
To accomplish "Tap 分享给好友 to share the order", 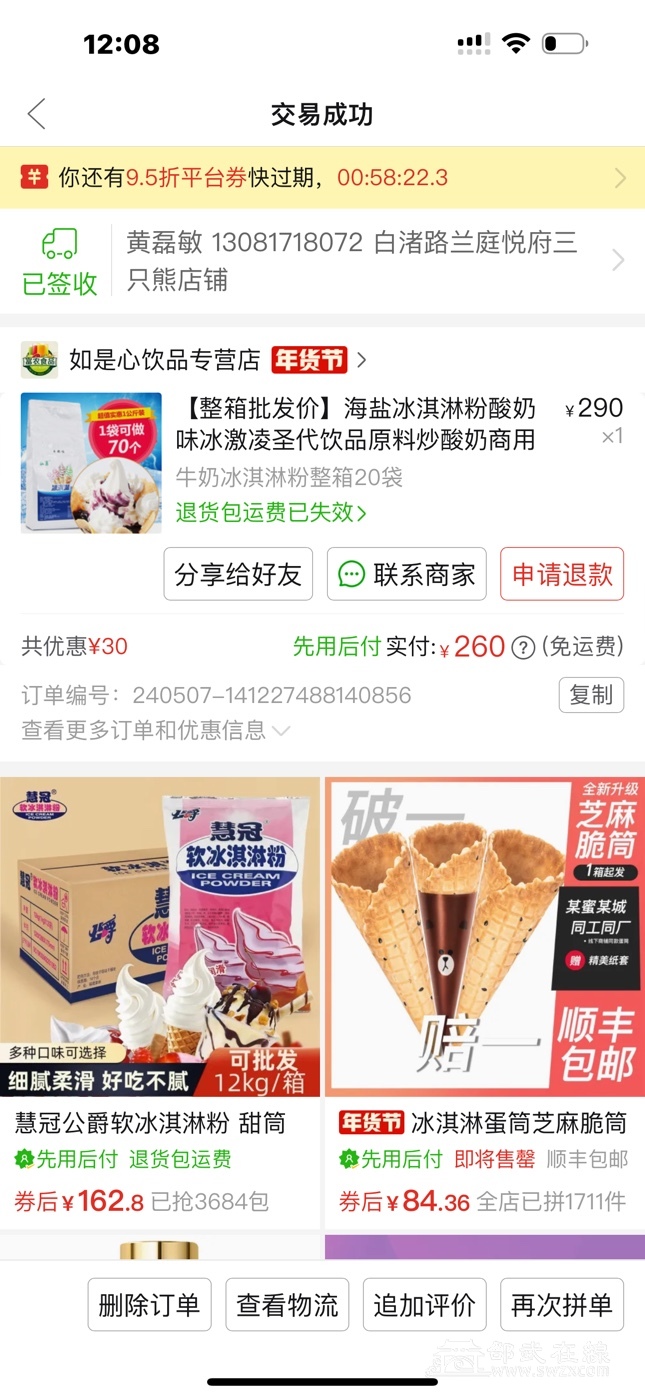I will coord(238,574).
